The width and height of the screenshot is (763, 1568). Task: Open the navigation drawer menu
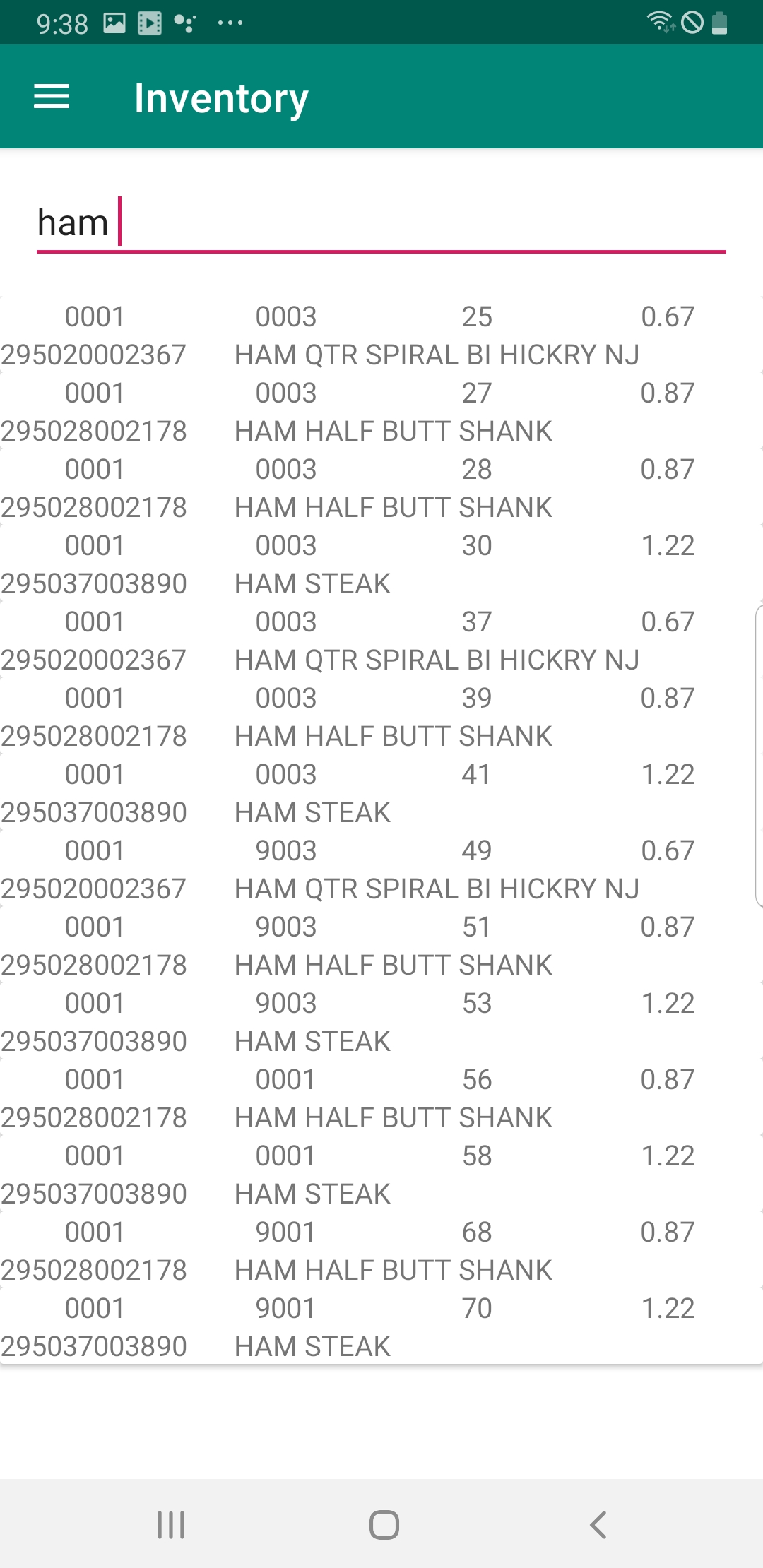(52, 97)
